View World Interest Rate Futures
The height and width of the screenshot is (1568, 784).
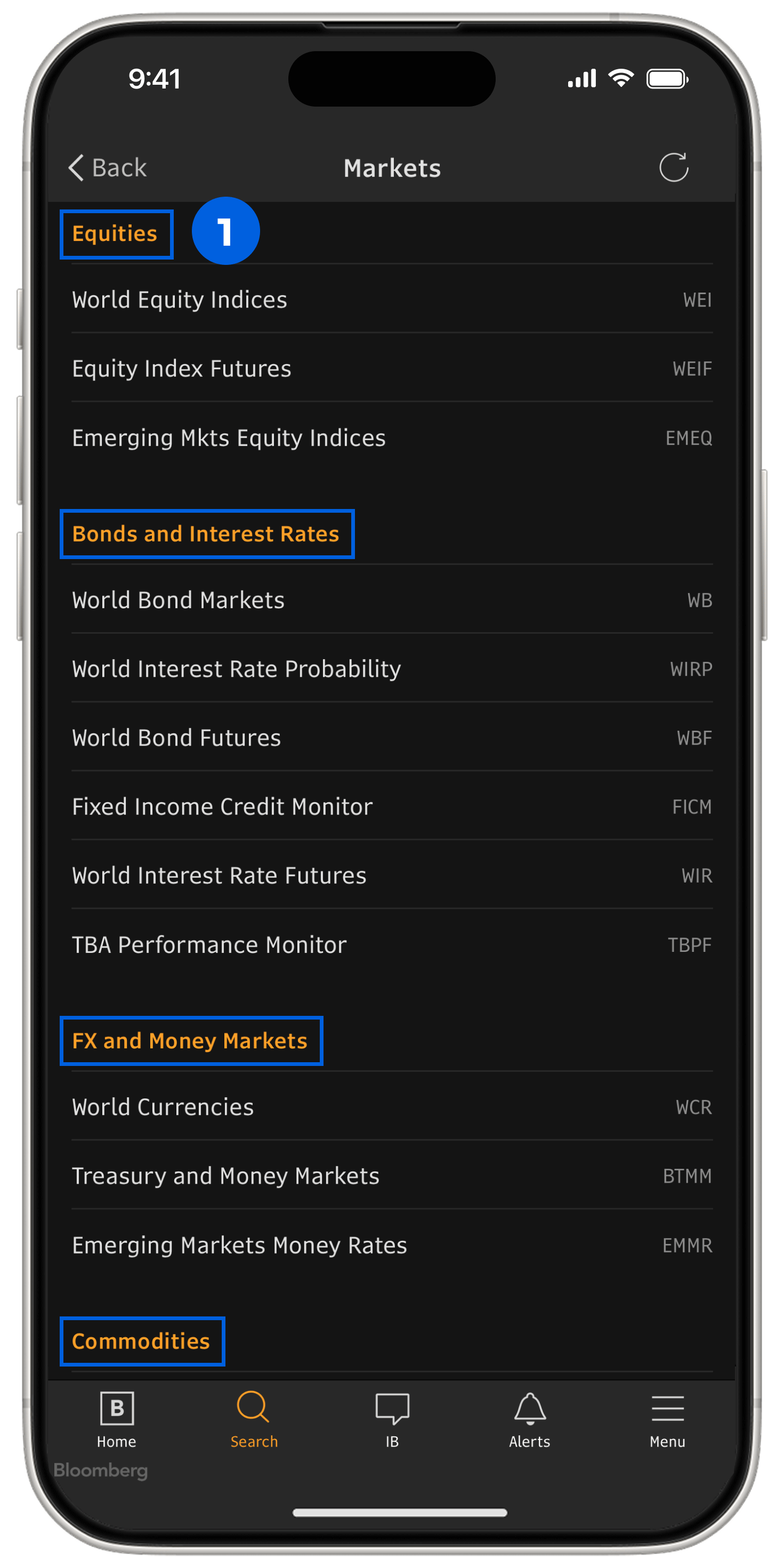pyautogui.click(x=392, y=875)
